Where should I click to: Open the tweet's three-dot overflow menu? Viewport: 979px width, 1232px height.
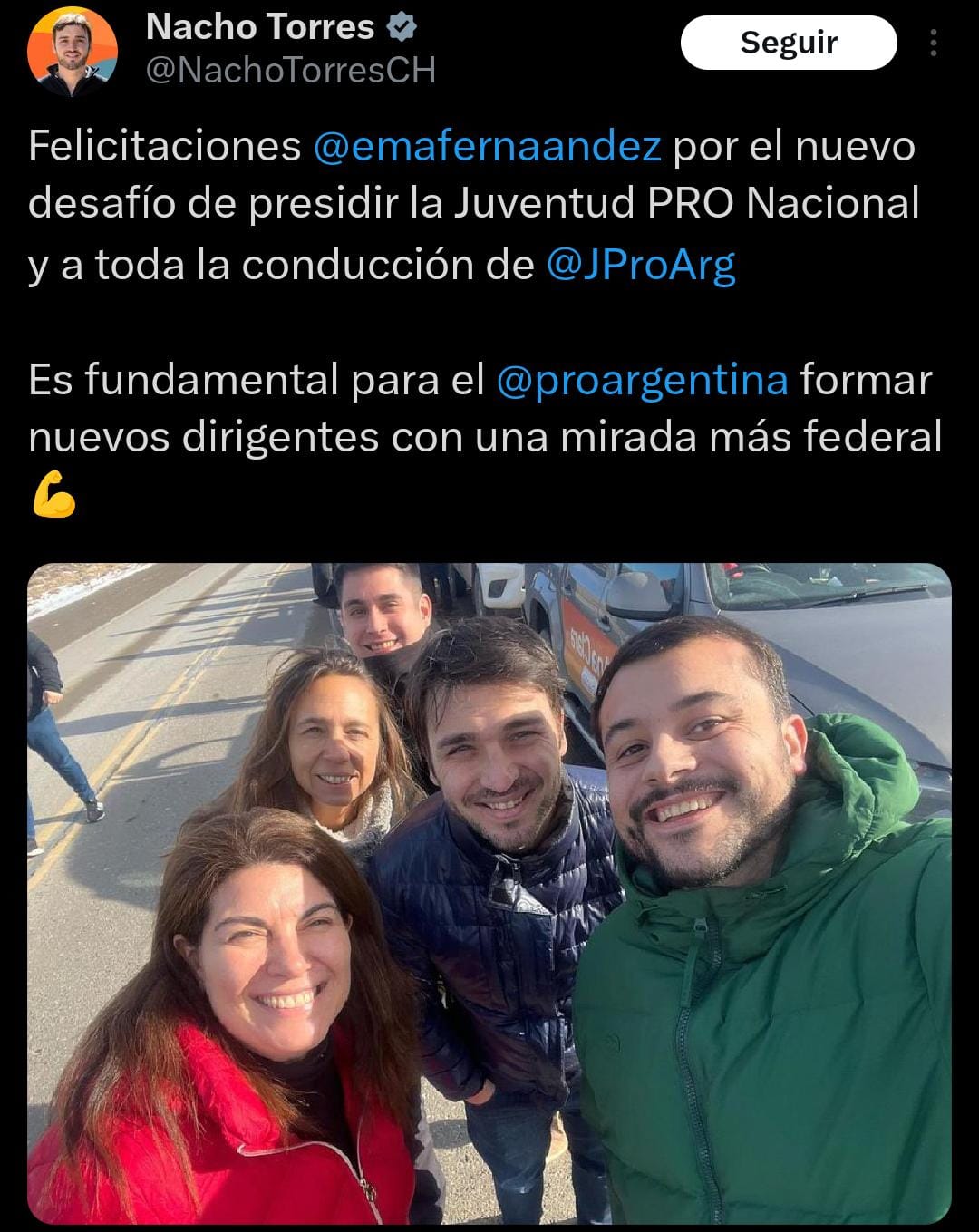[x=934, y=43]
